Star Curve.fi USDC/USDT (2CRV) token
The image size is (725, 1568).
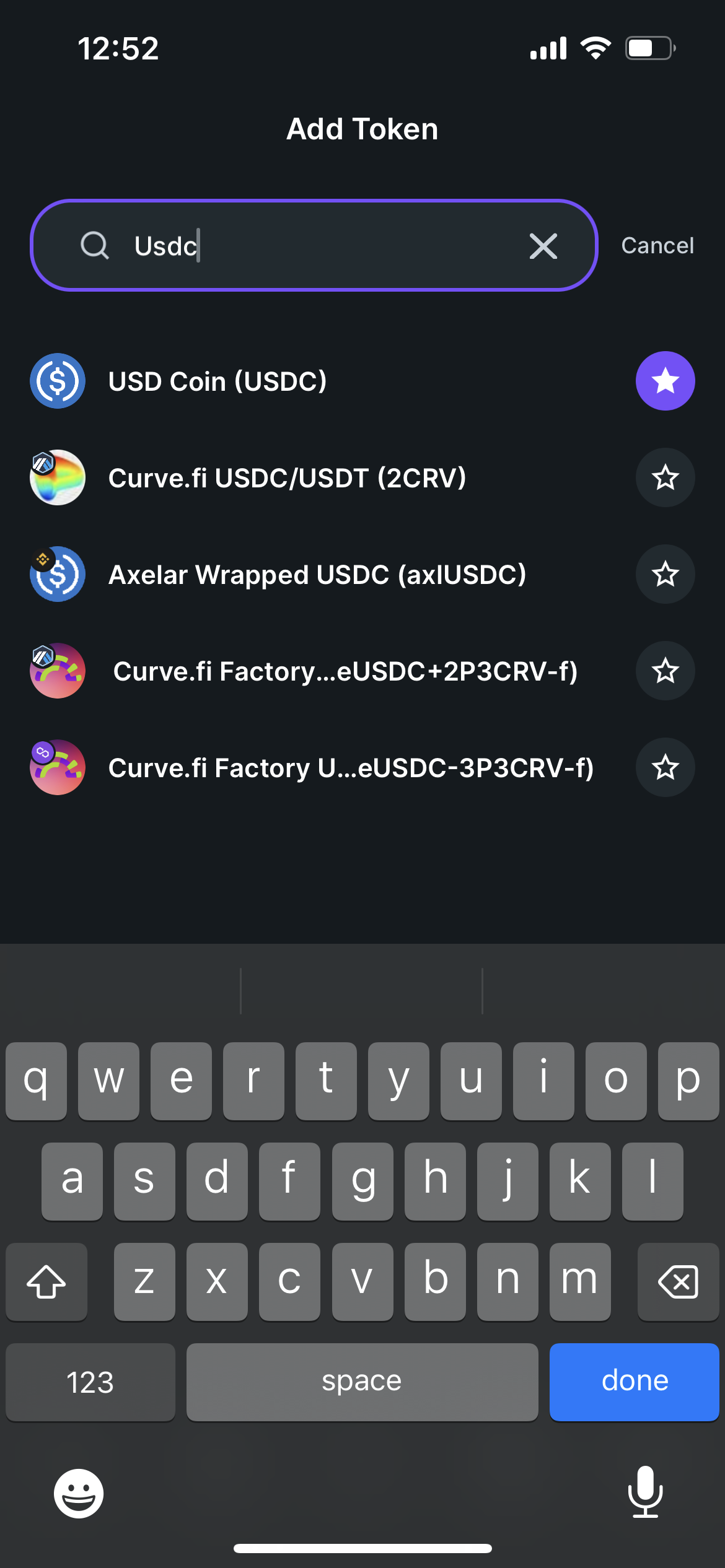pyautogui.click(x=666, y=477)
